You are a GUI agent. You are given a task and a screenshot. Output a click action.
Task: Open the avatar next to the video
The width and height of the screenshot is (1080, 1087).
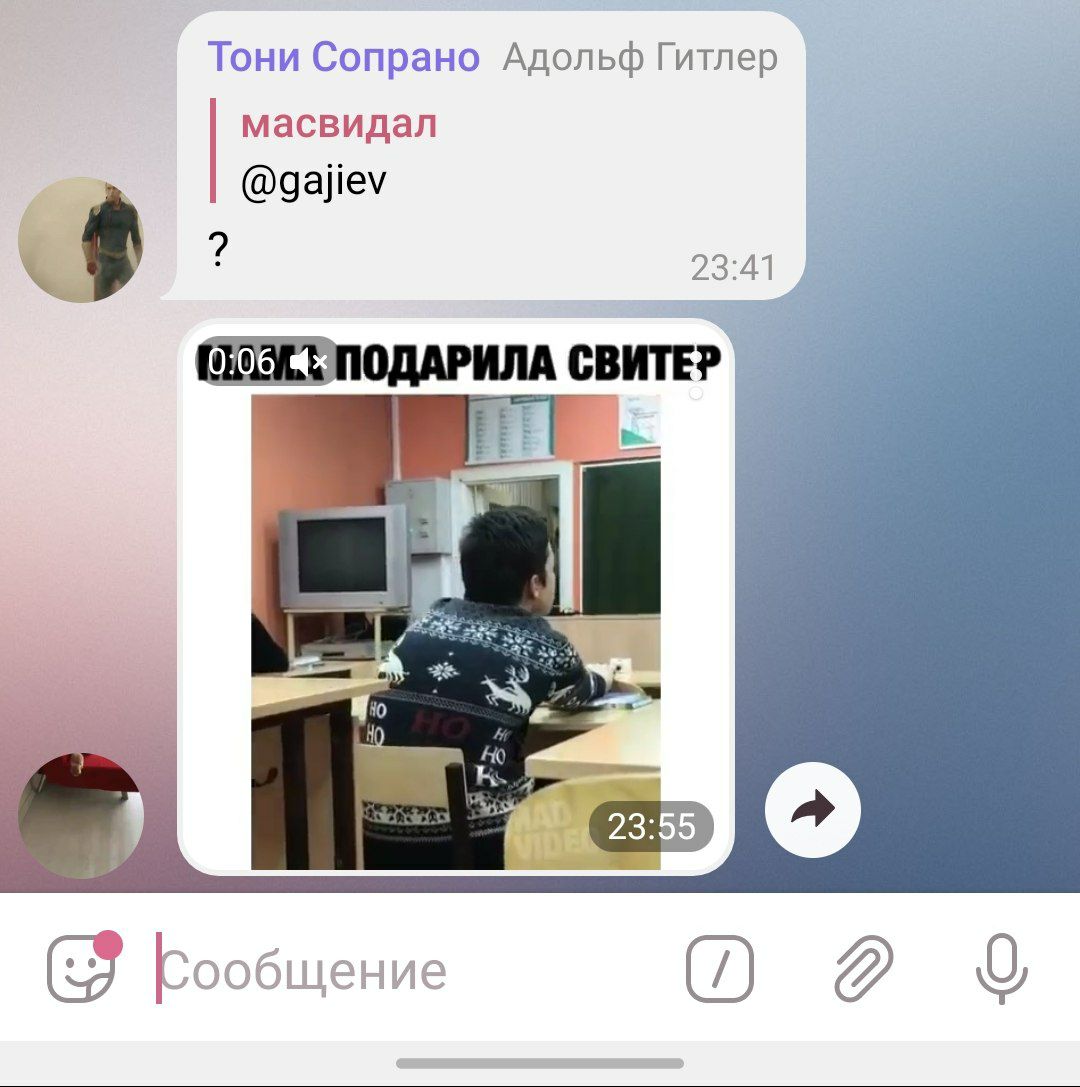[81, 815]
